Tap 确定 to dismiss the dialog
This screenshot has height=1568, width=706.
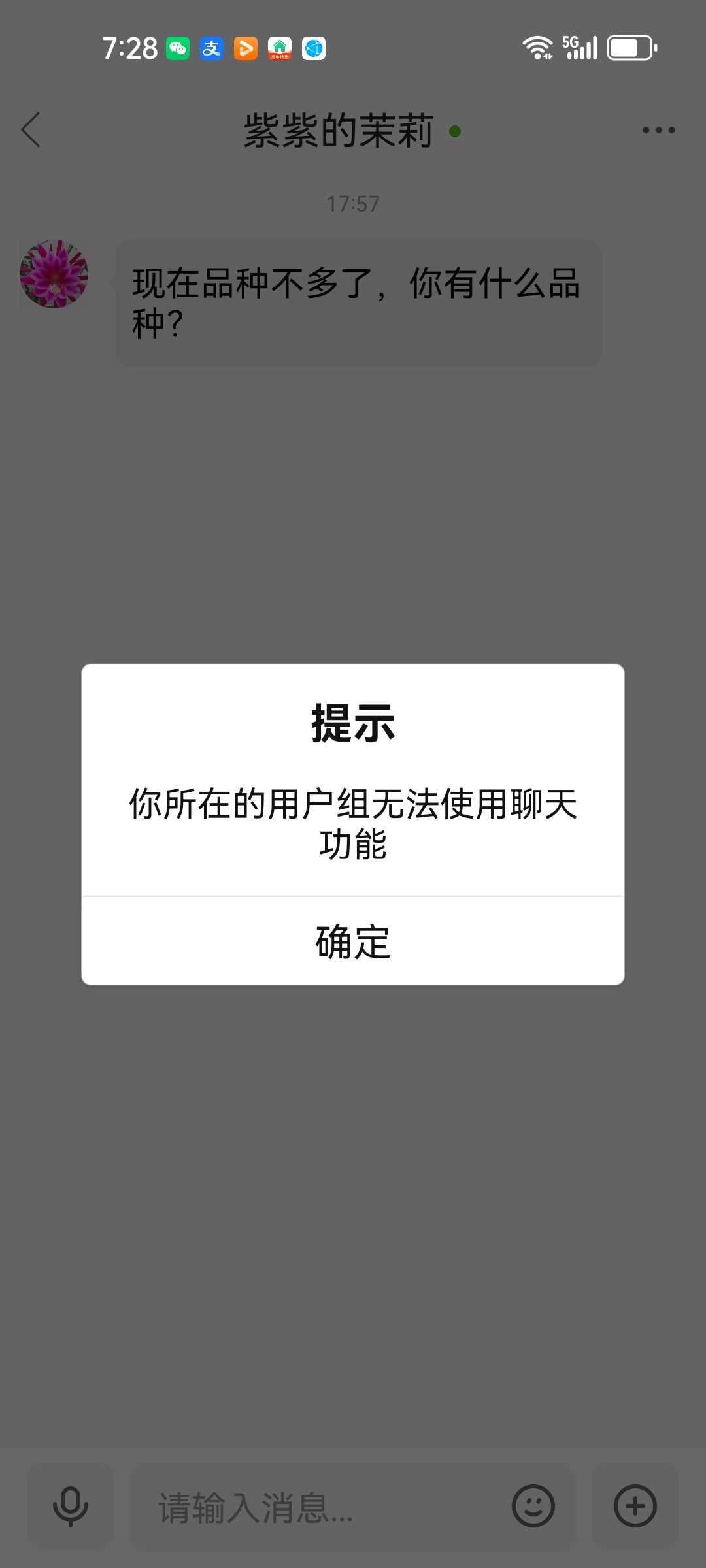coord(353,941)
